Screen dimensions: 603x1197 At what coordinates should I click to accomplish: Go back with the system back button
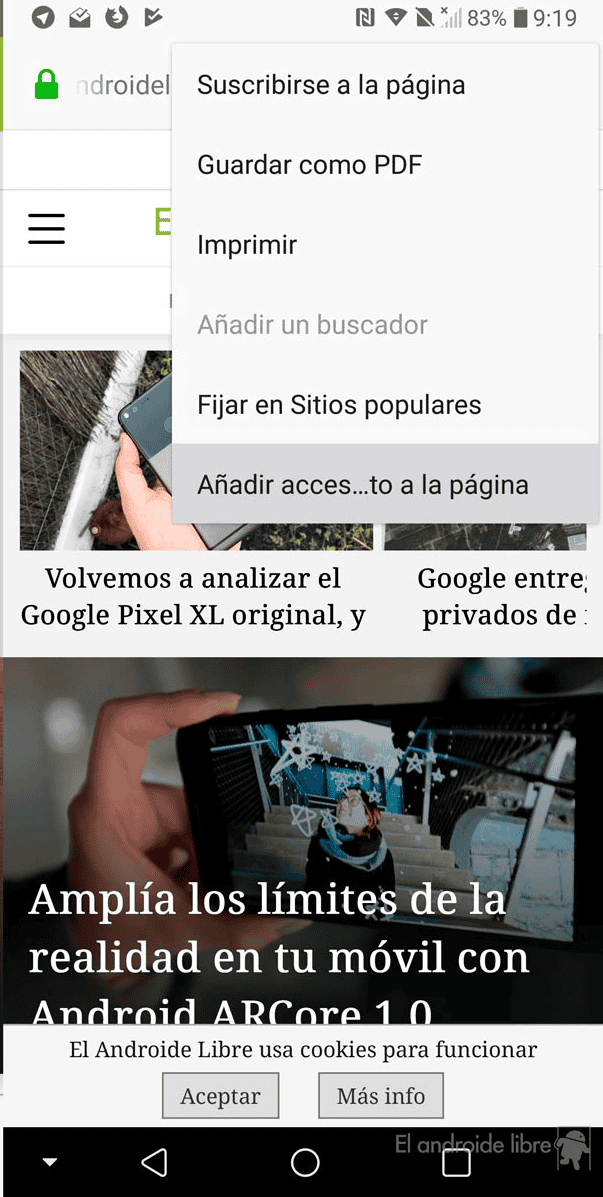point(154,1162)
